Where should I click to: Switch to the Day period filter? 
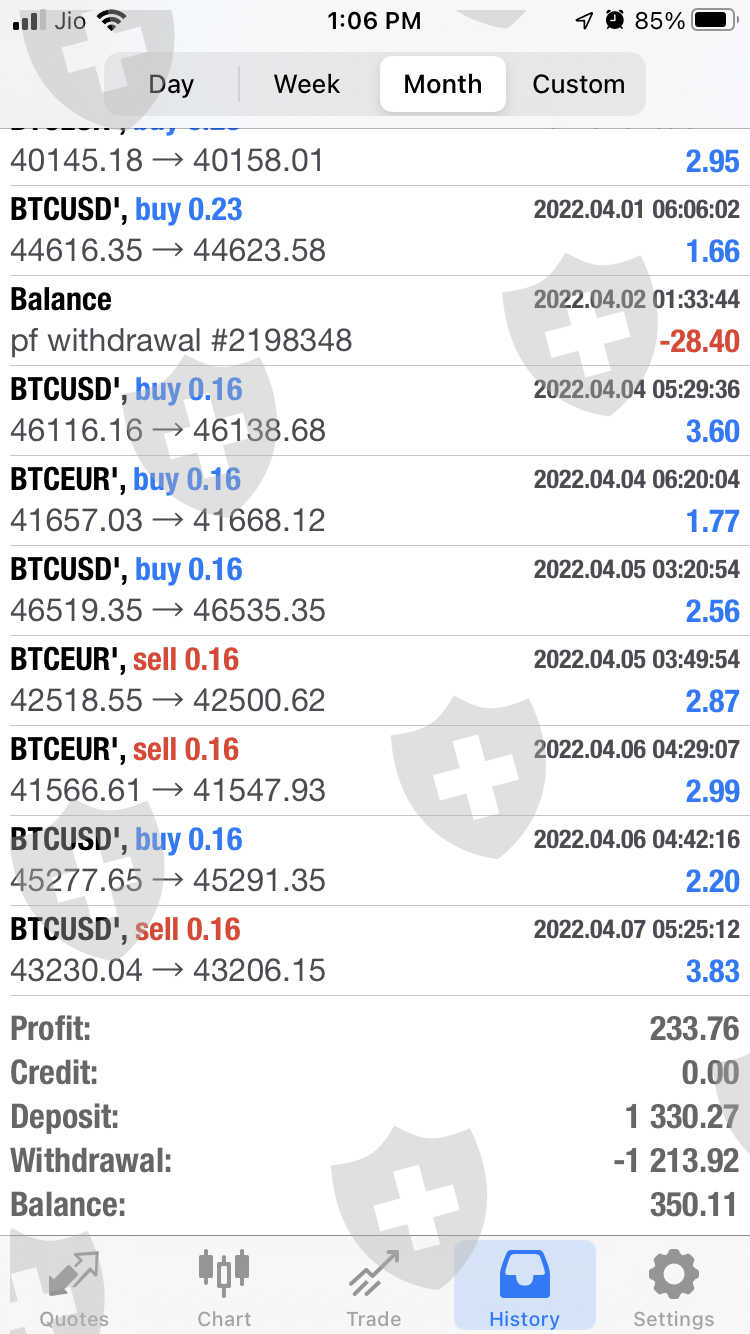point(171,84)
